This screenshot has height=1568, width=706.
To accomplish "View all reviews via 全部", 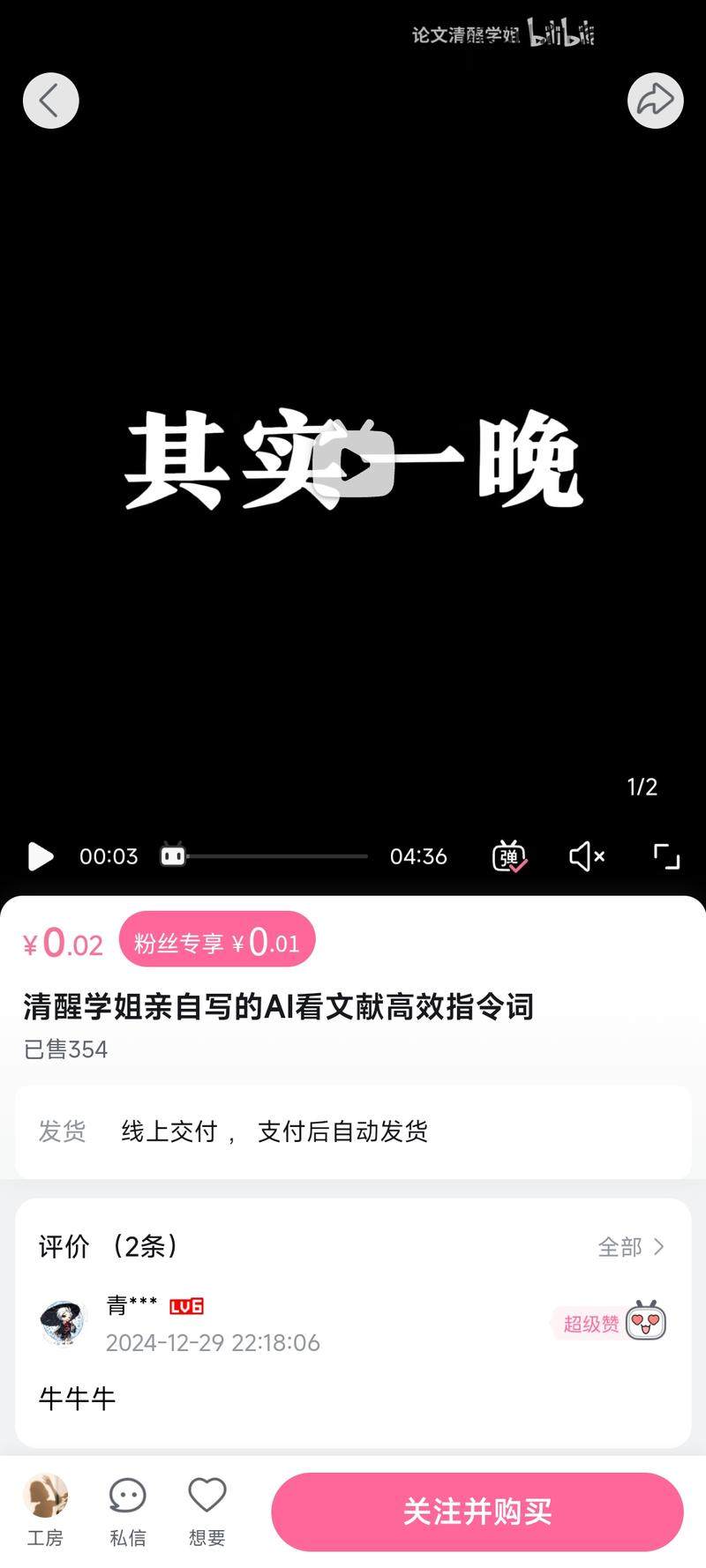I will coord(630,1247).
